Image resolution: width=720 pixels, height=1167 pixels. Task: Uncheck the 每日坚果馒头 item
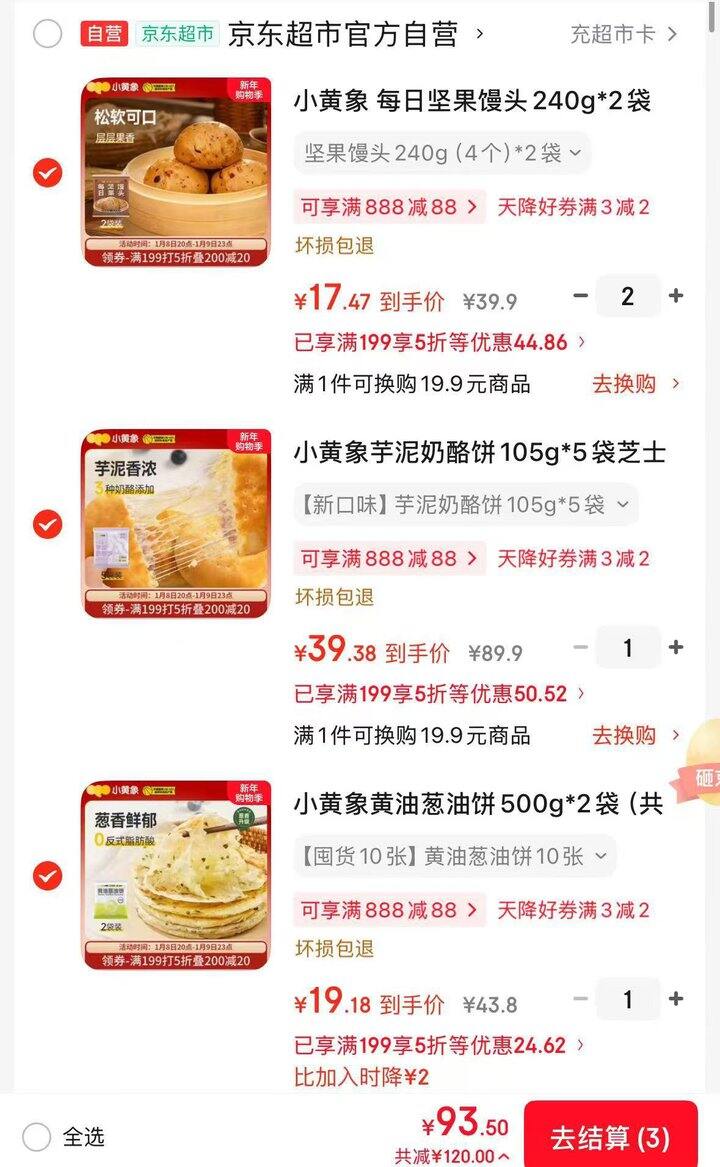47,173
